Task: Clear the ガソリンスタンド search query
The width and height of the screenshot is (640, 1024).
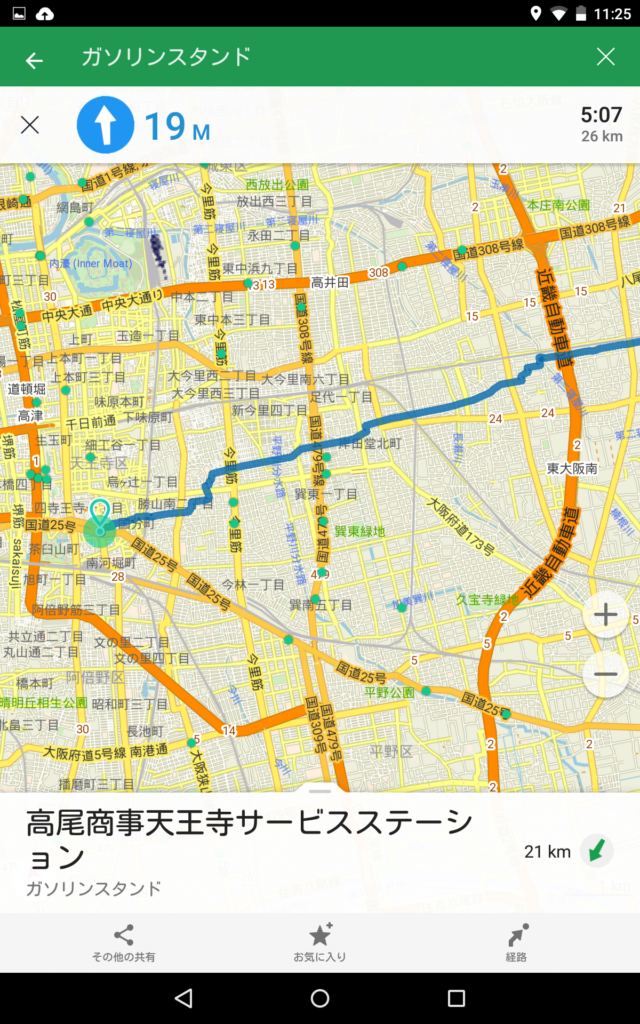Action: point(605,57)
